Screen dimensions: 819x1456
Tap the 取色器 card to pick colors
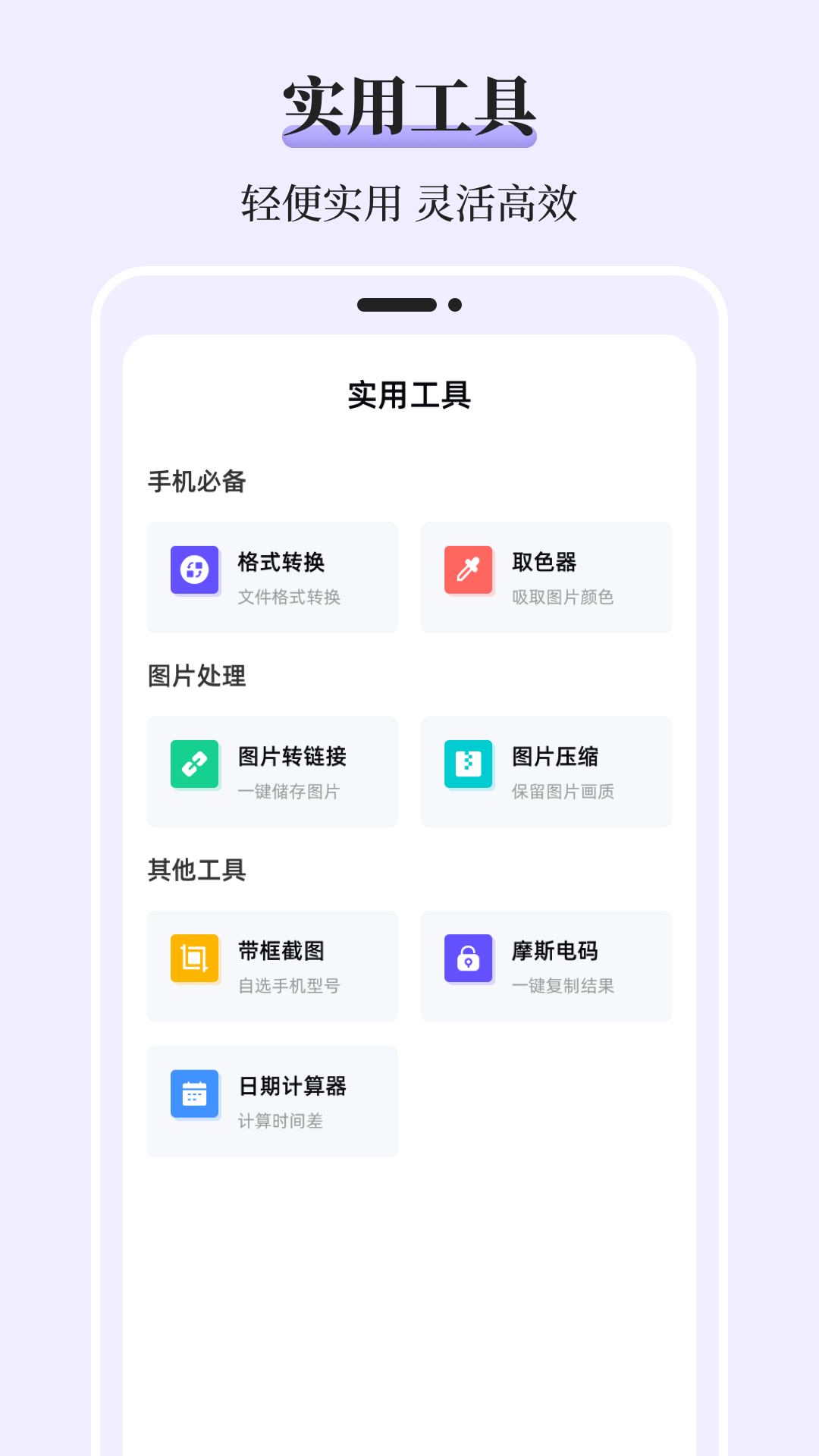coord(546,576)
